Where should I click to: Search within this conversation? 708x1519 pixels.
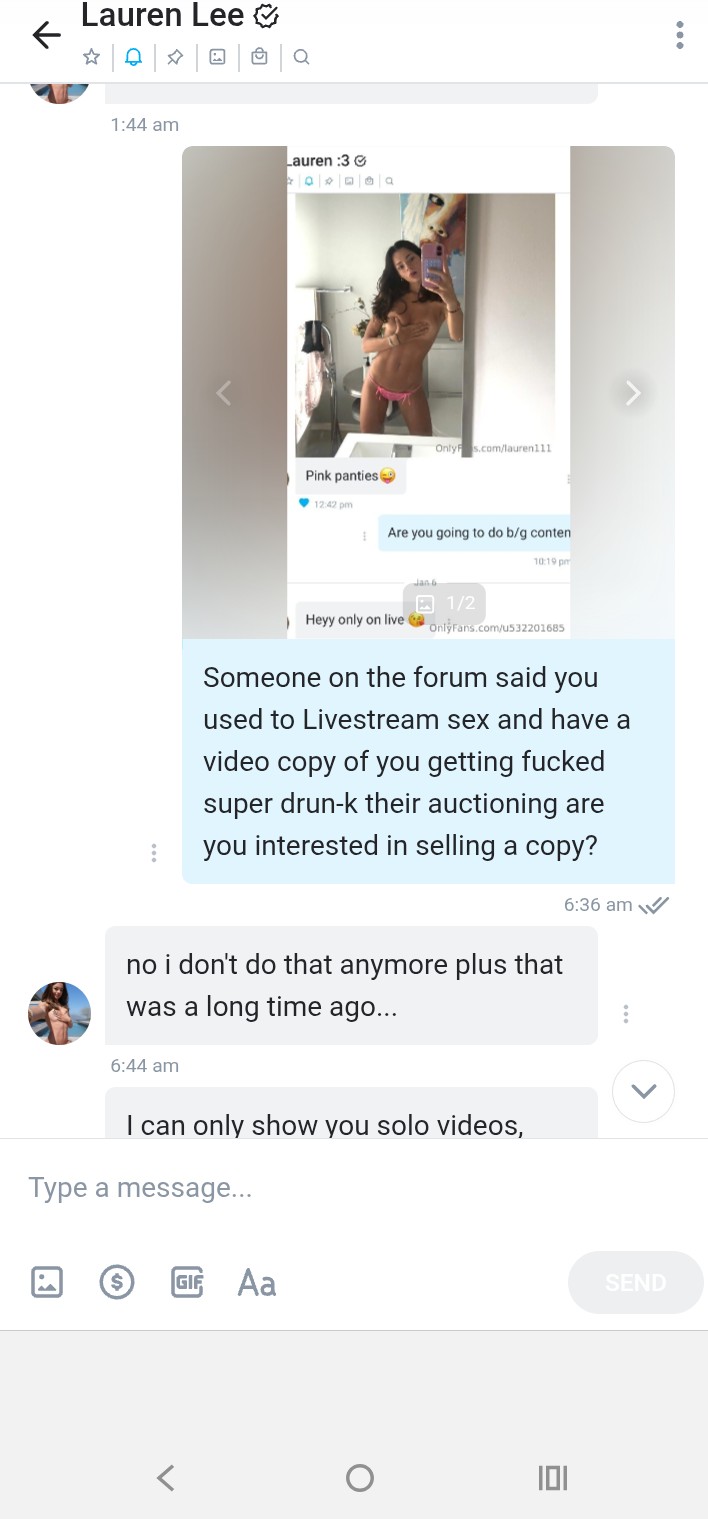click(301, 57)
